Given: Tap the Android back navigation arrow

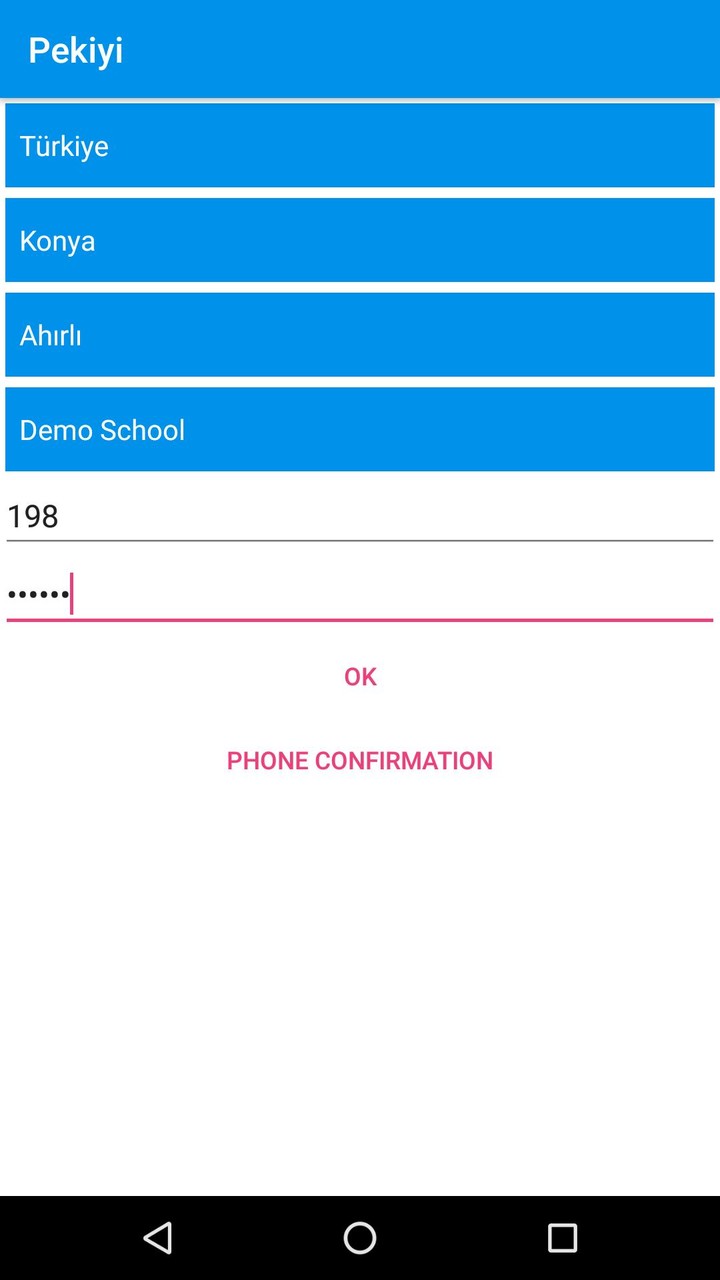Looking at the screenshot, I should pos(157,1238).
